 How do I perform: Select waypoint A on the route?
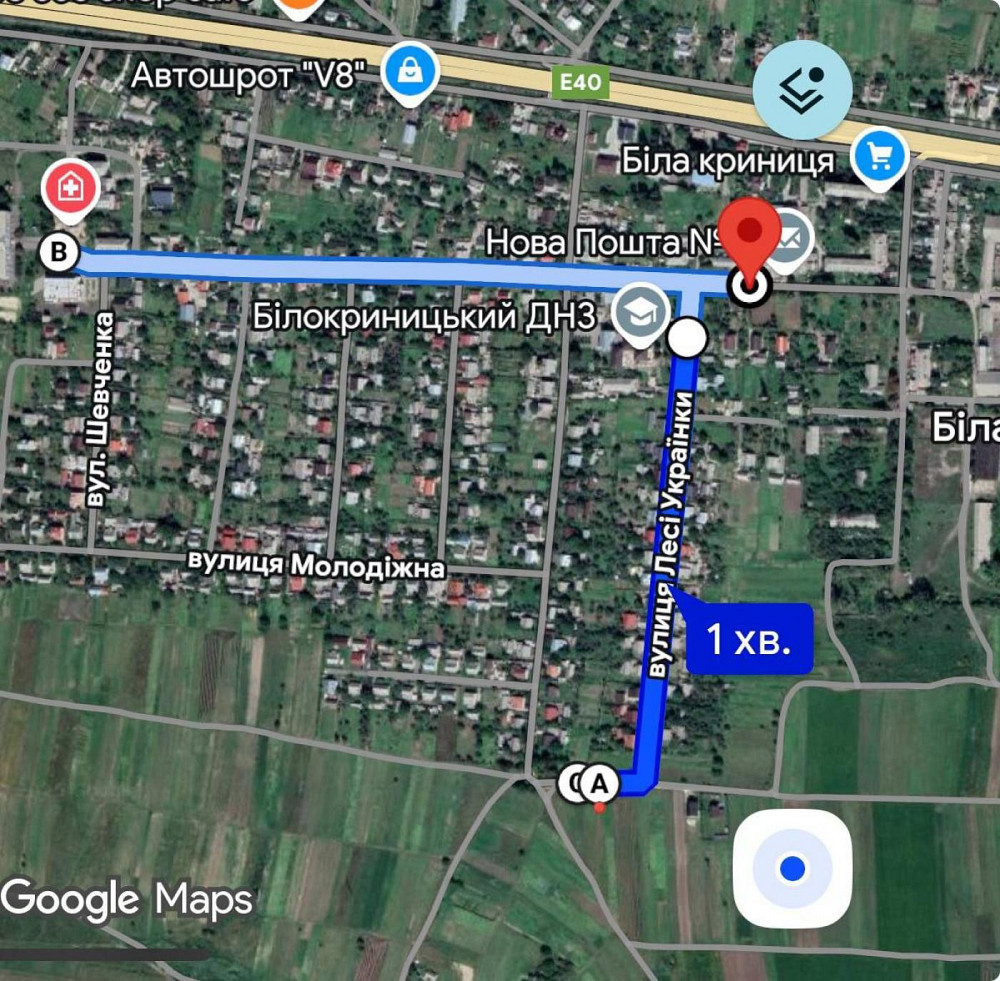[600, 782]
